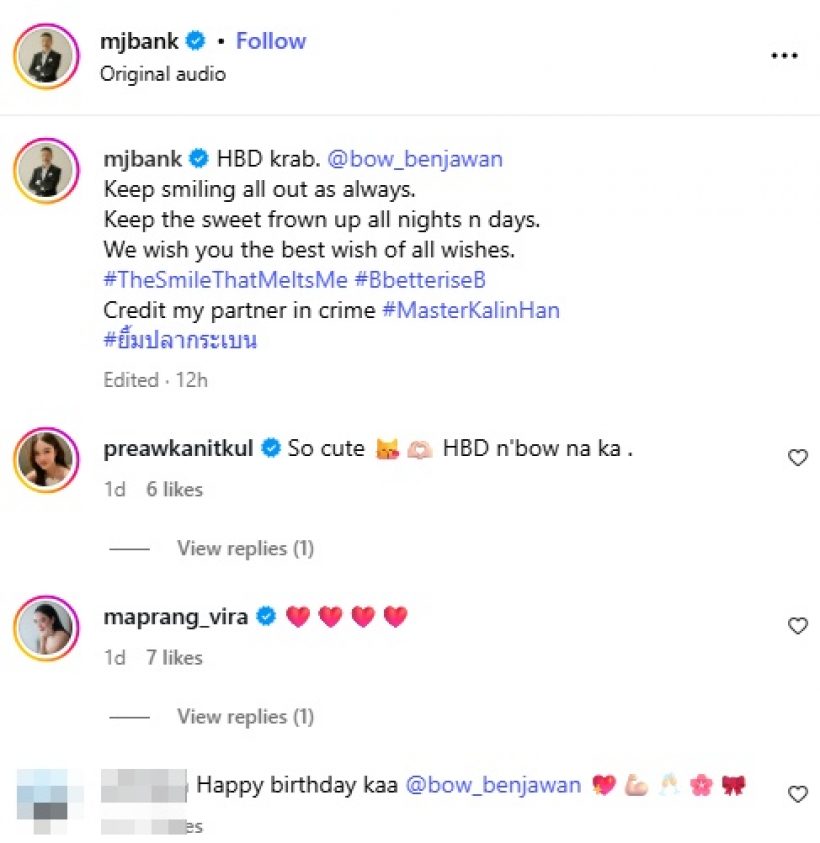The image size is (820, 843).
Task: Open the Thai hashtag #ยิ้มปลากระเบน
Action: (x=180, y=340)
